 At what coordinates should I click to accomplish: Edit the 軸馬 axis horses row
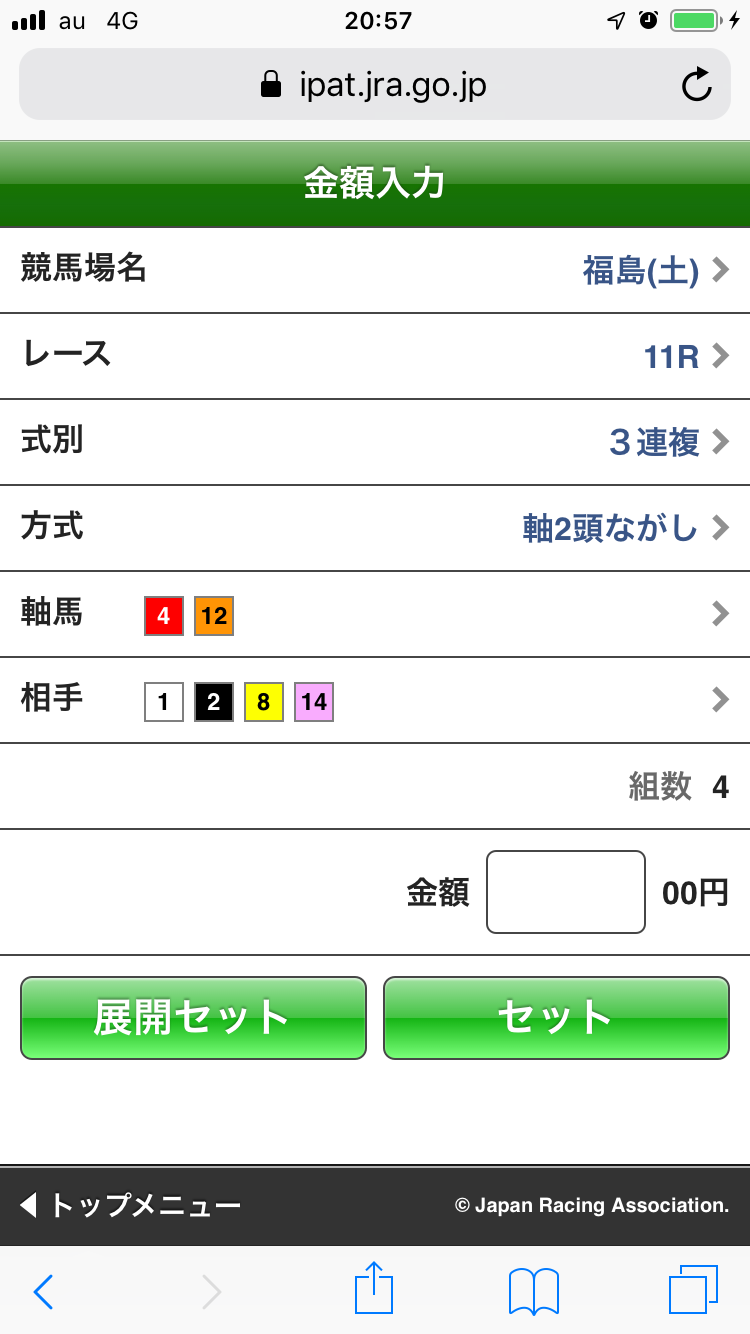[x=375, y=614]
